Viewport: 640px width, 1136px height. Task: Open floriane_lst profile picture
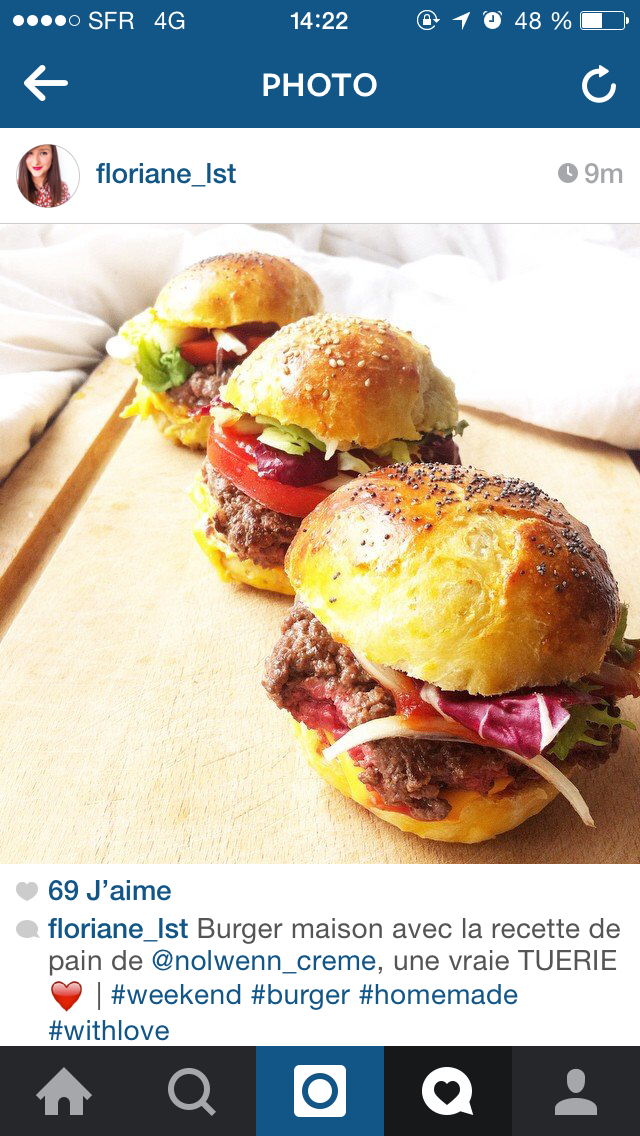point(48,175)
